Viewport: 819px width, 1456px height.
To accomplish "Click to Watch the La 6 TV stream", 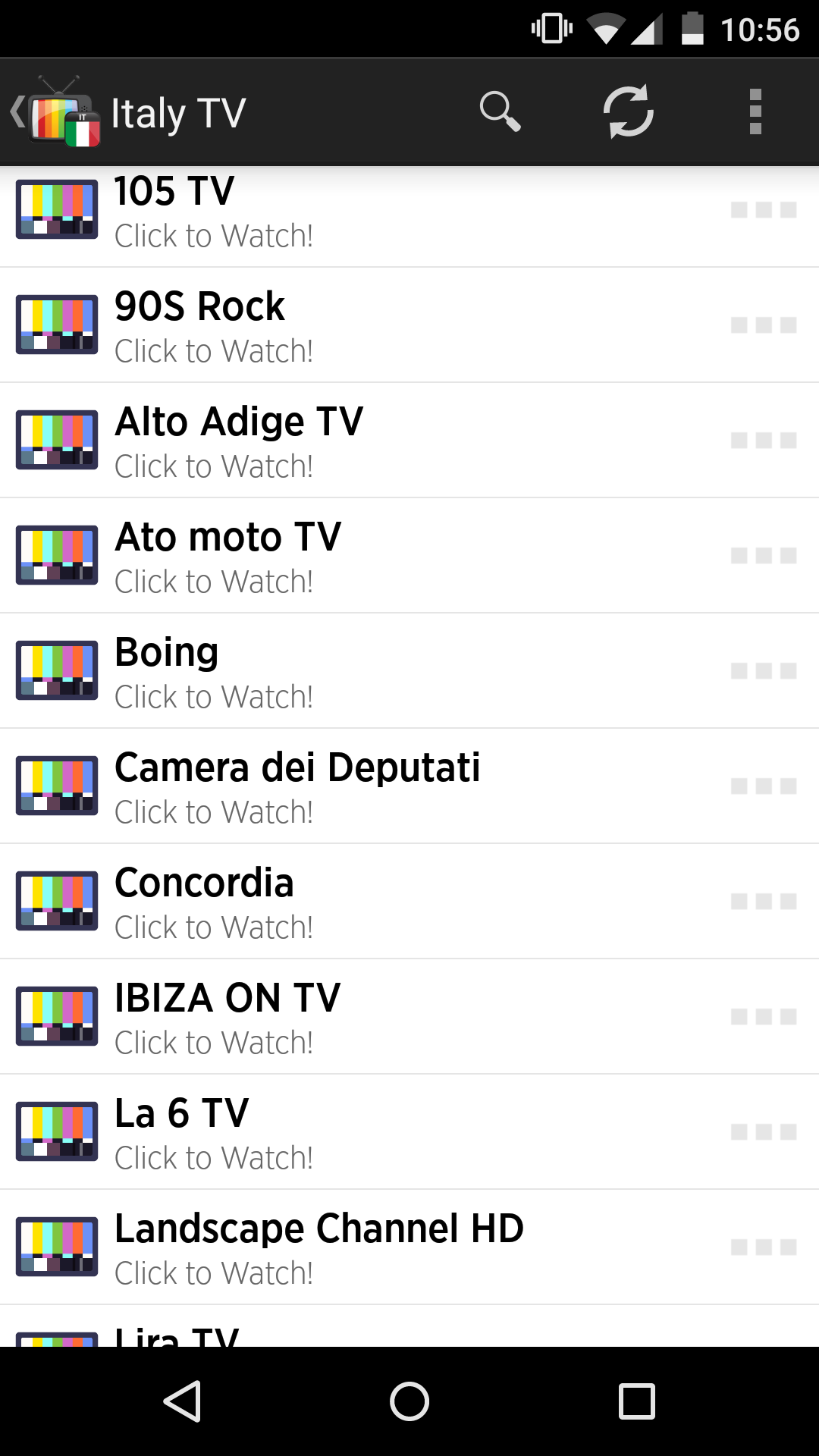I will 303,1131.
